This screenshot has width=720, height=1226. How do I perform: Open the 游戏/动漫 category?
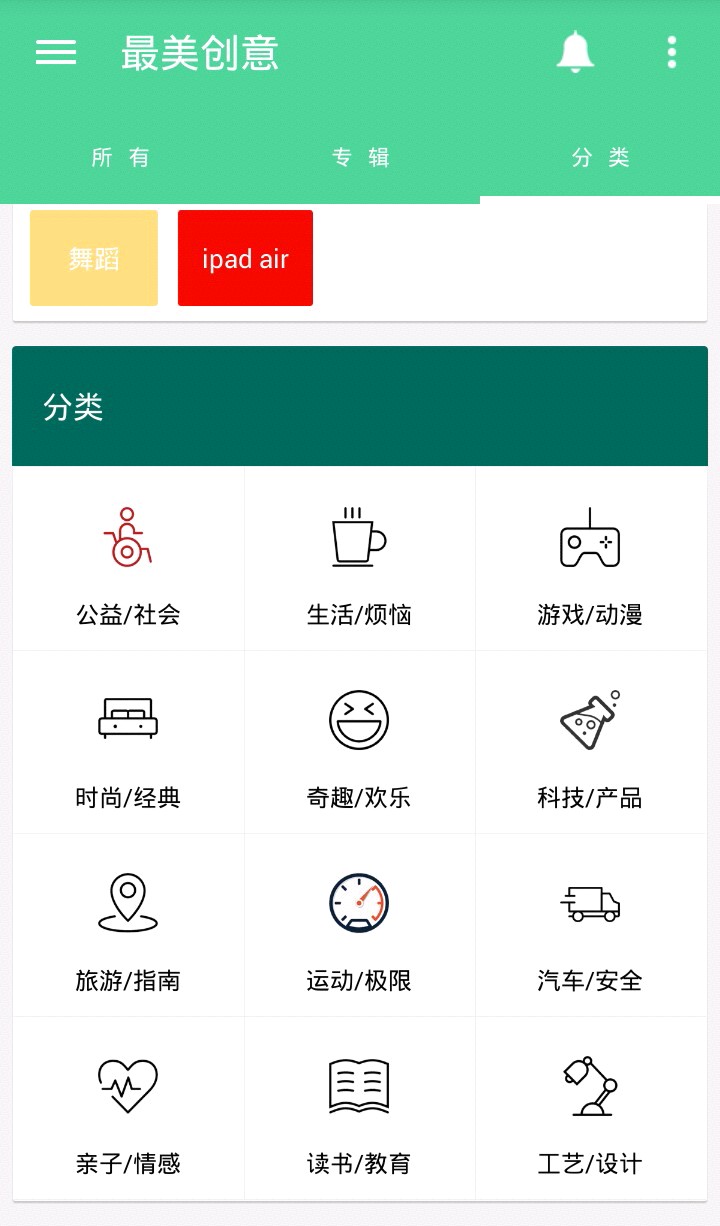click(590, 560)
